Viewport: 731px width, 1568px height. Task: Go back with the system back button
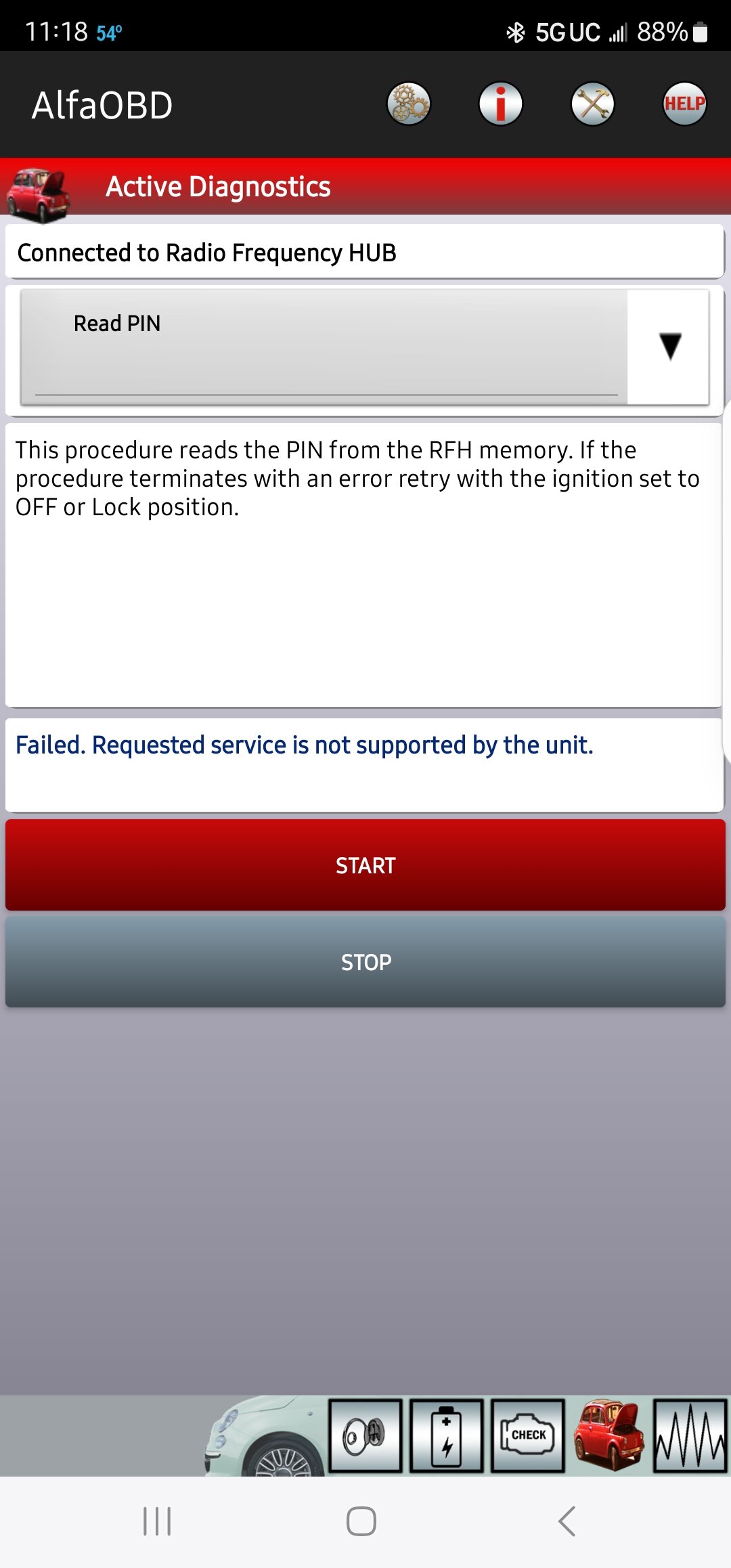coord(567,1521)
